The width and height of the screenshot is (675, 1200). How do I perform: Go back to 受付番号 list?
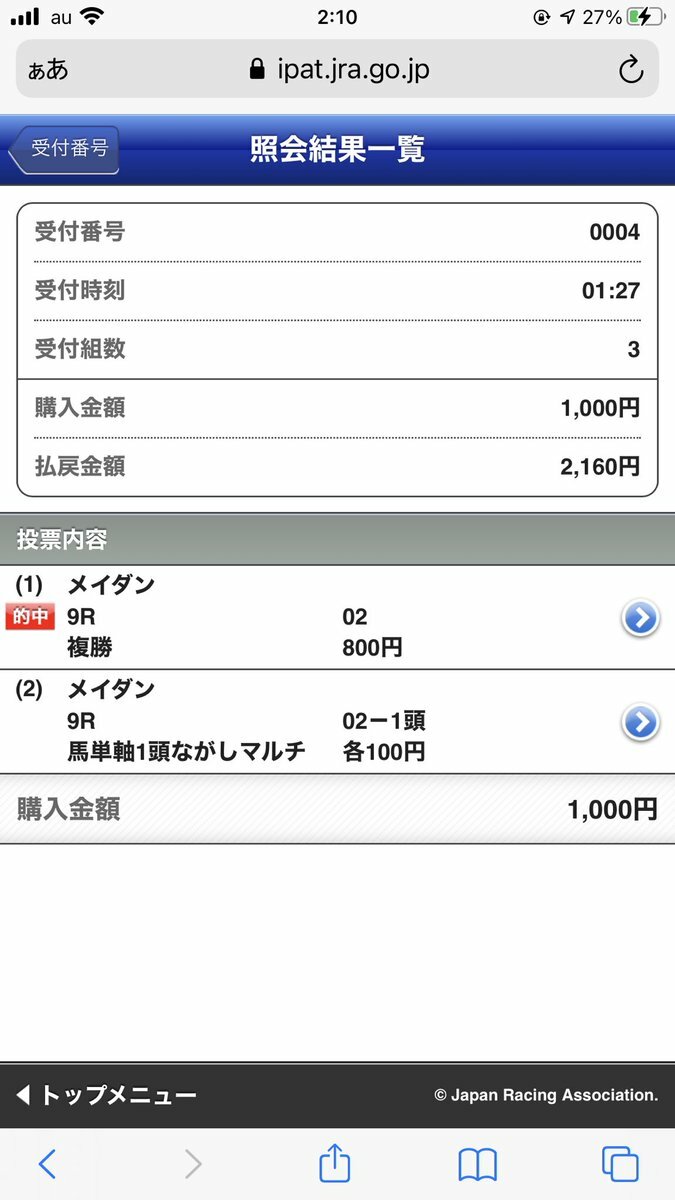[64, 149]
